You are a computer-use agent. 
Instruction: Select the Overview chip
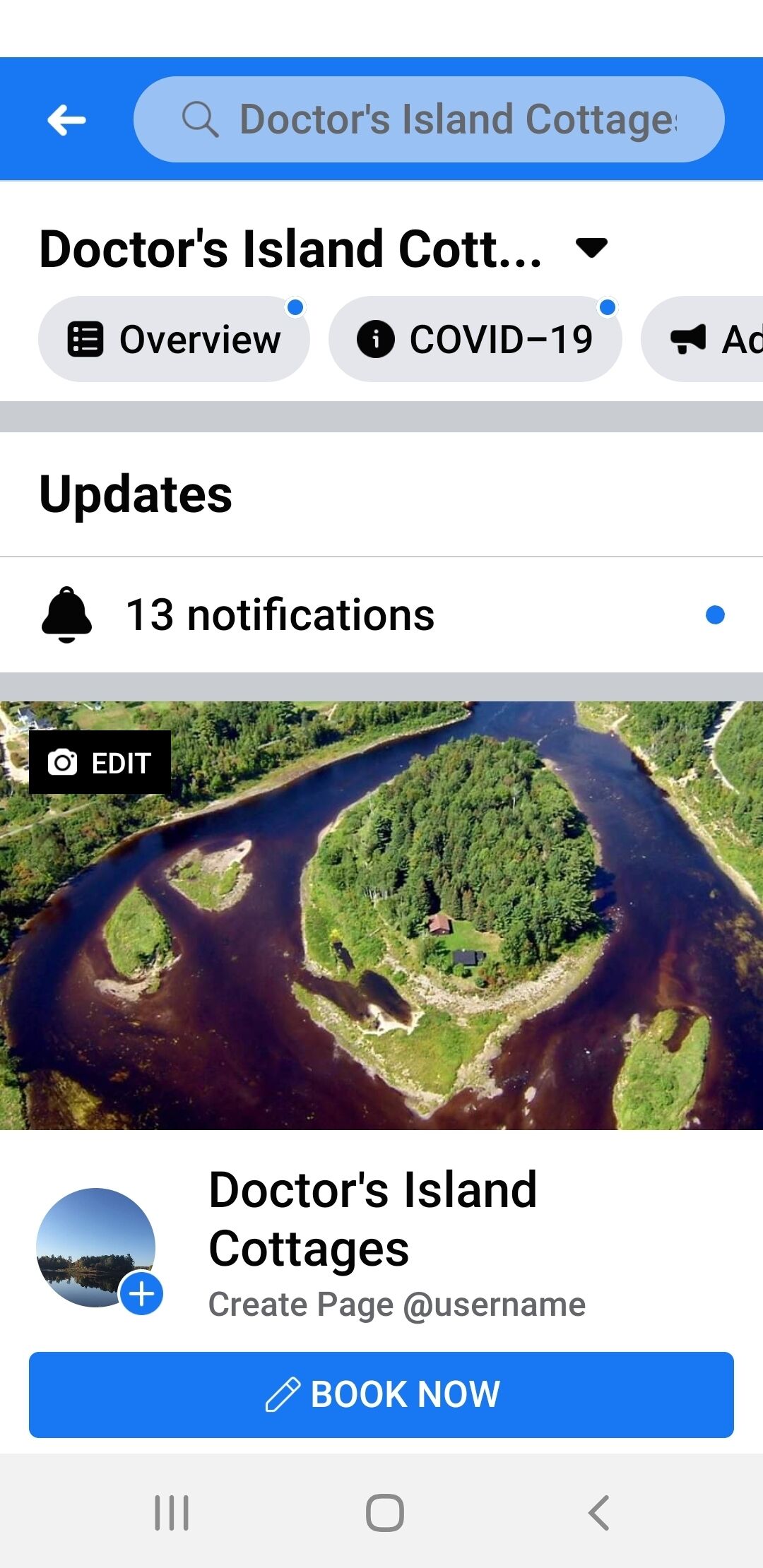(x=174, y=339)
